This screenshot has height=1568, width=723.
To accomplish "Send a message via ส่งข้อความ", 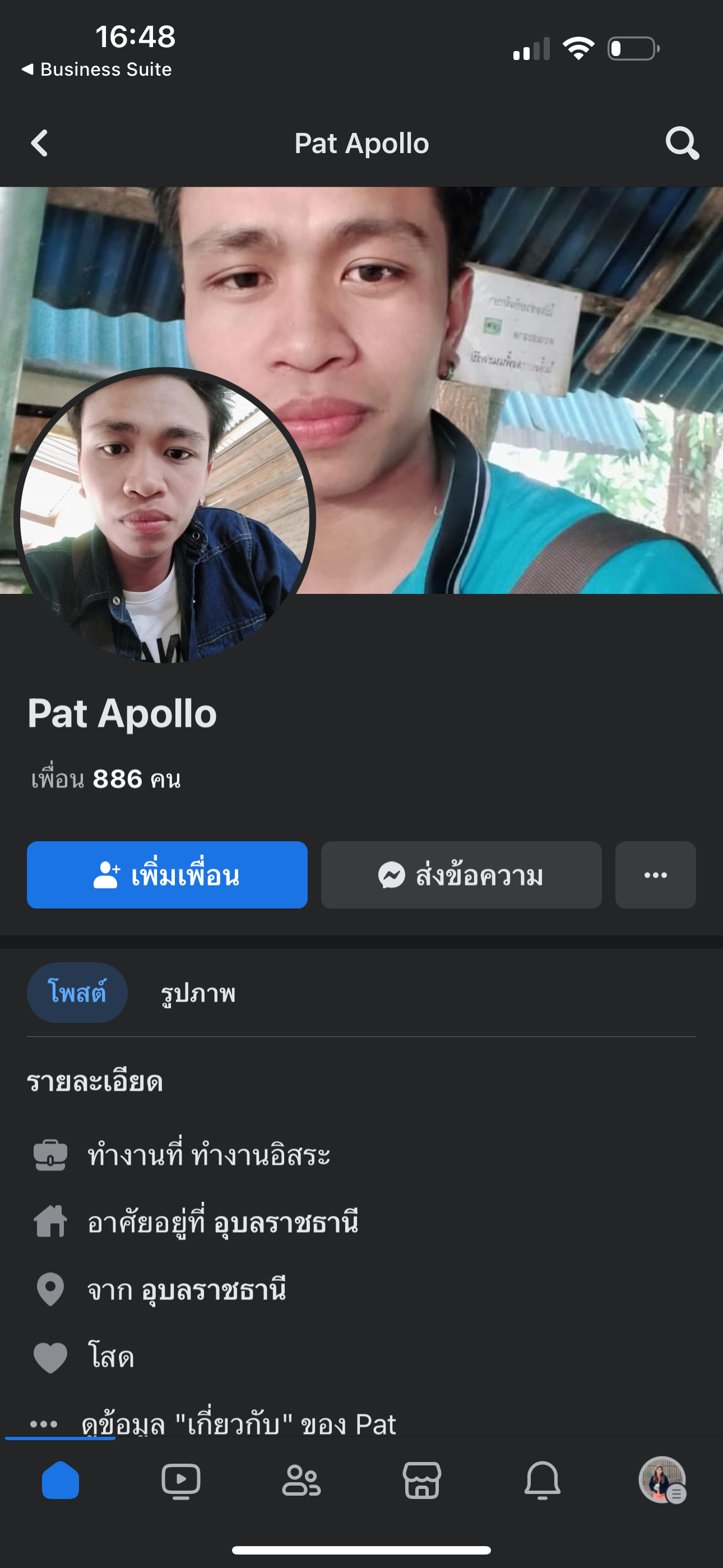I will click(x=461, y=875).
